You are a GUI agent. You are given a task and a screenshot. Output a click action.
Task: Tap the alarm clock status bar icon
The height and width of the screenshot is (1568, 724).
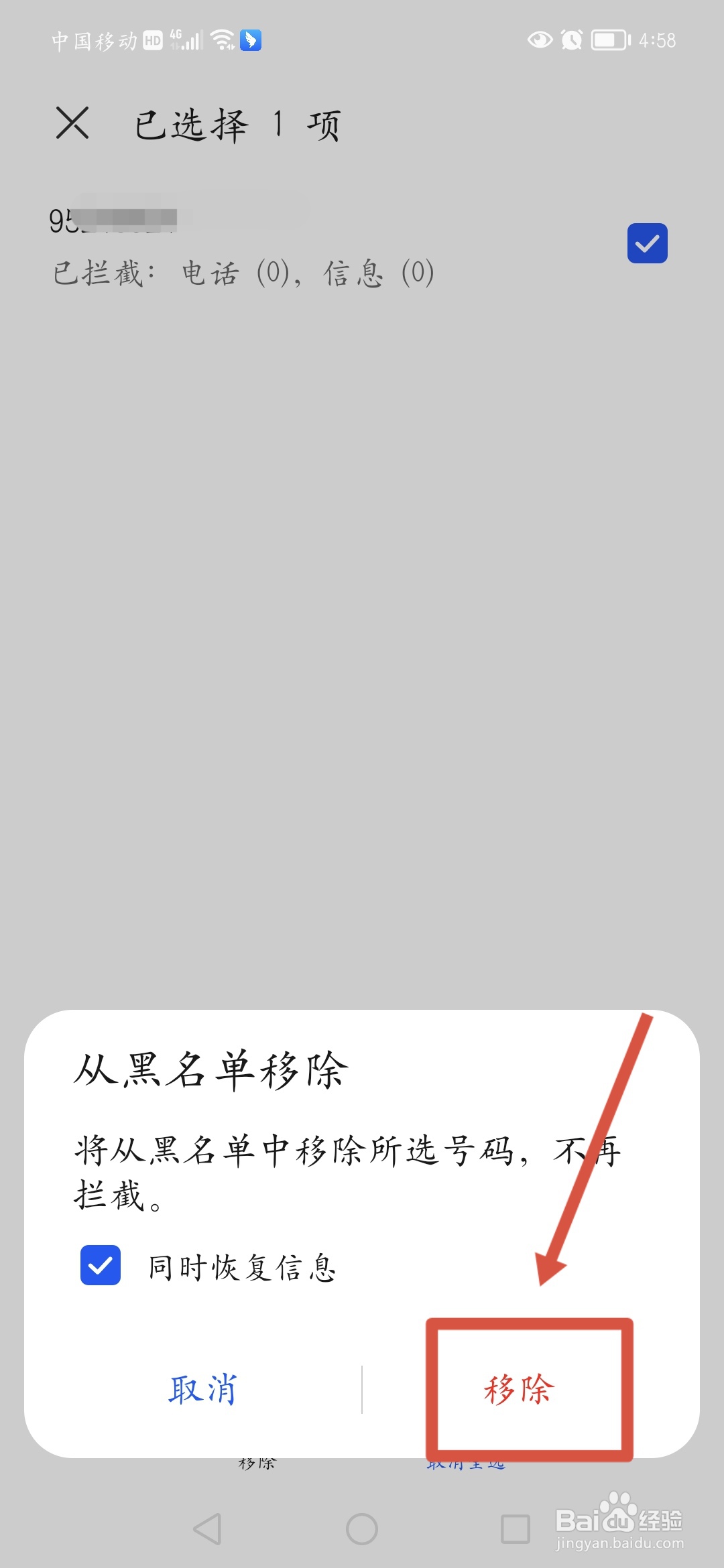(570, 40)
